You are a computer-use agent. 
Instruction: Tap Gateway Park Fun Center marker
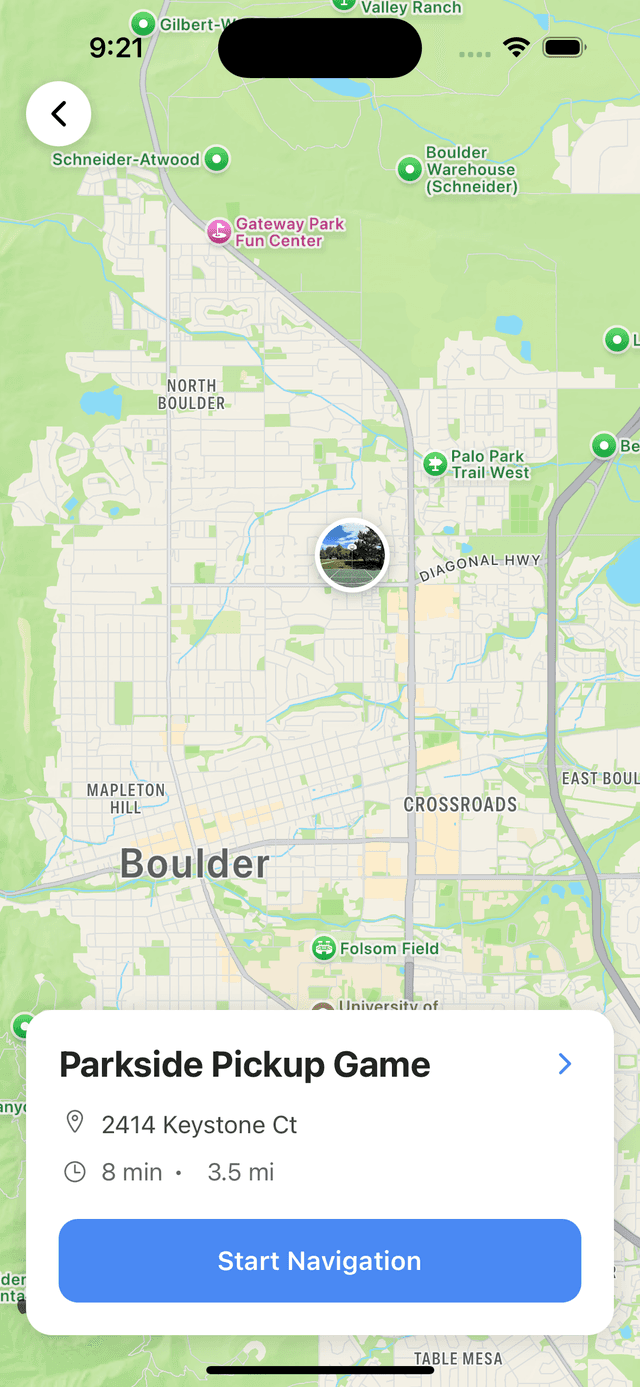(x=218, y=232)
